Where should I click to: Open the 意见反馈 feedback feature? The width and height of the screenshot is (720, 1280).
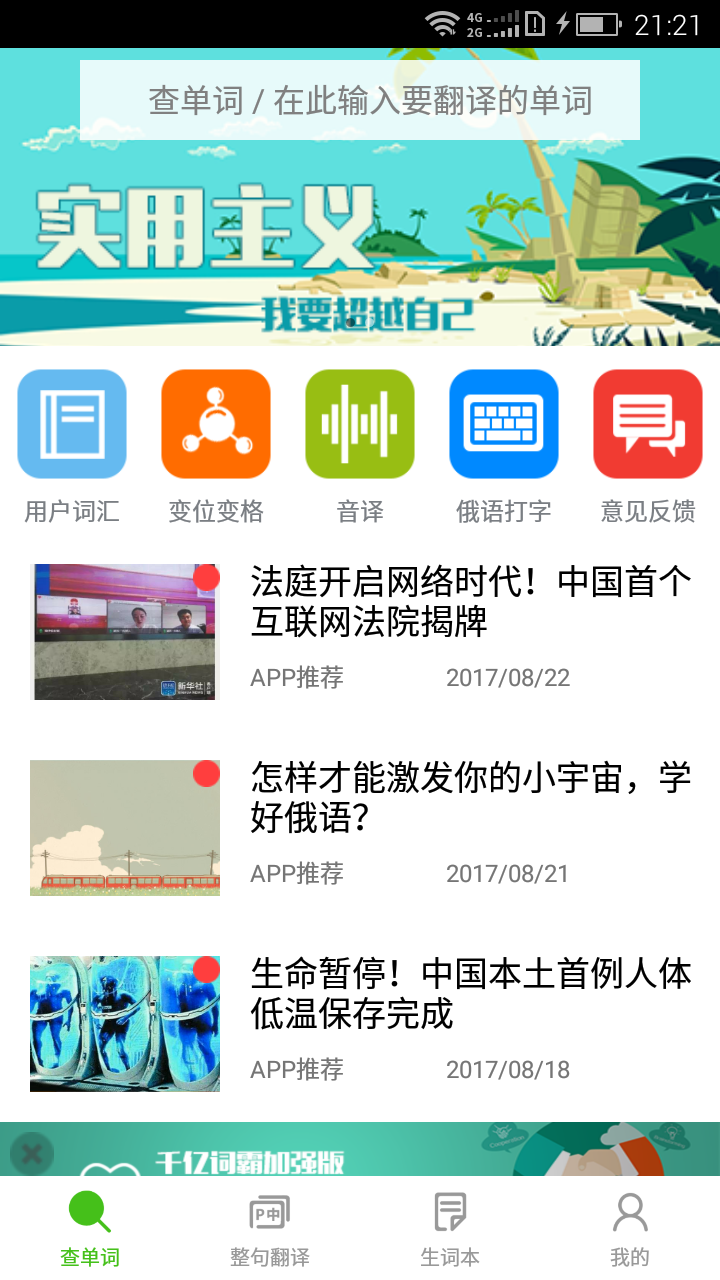[x=647, y=422]
